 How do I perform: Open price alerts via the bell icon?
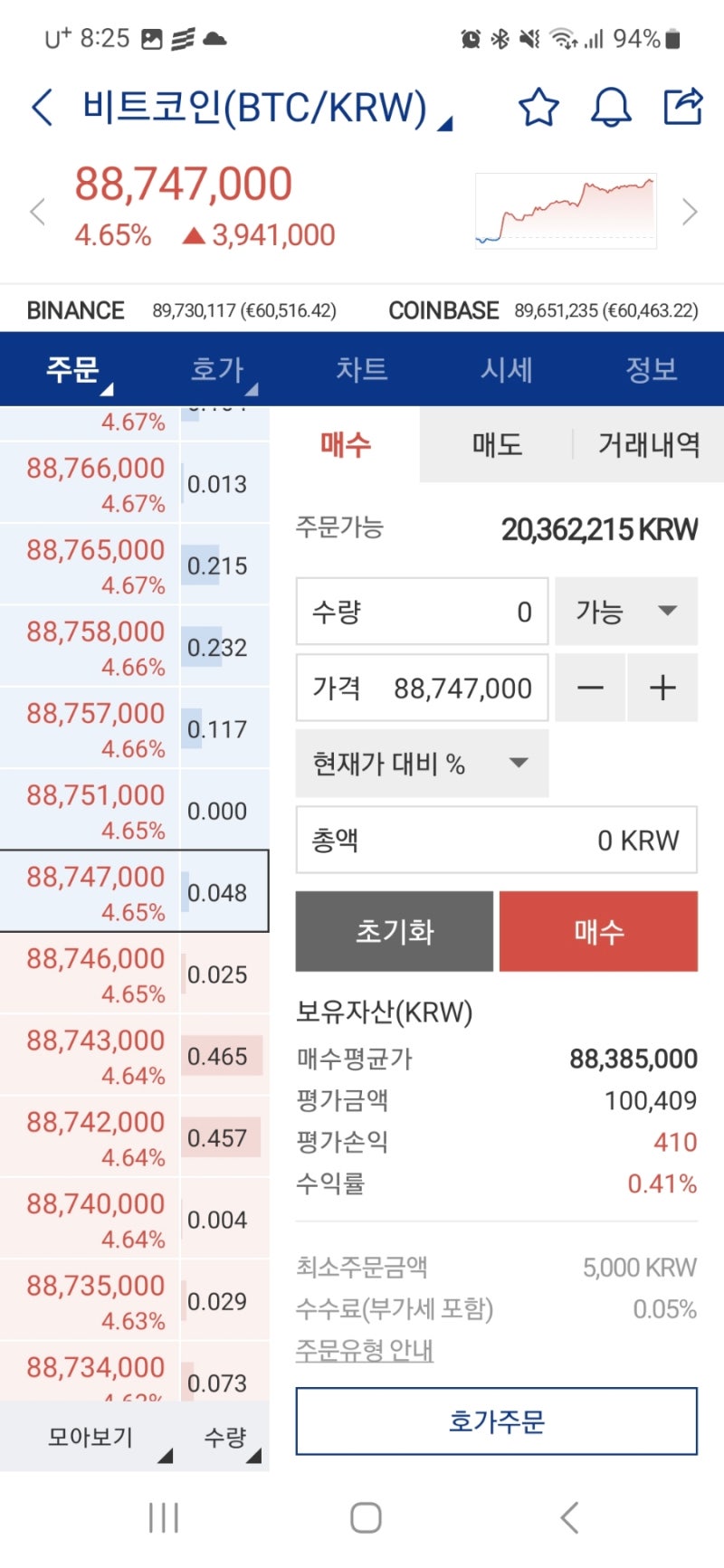coord(610,106)
